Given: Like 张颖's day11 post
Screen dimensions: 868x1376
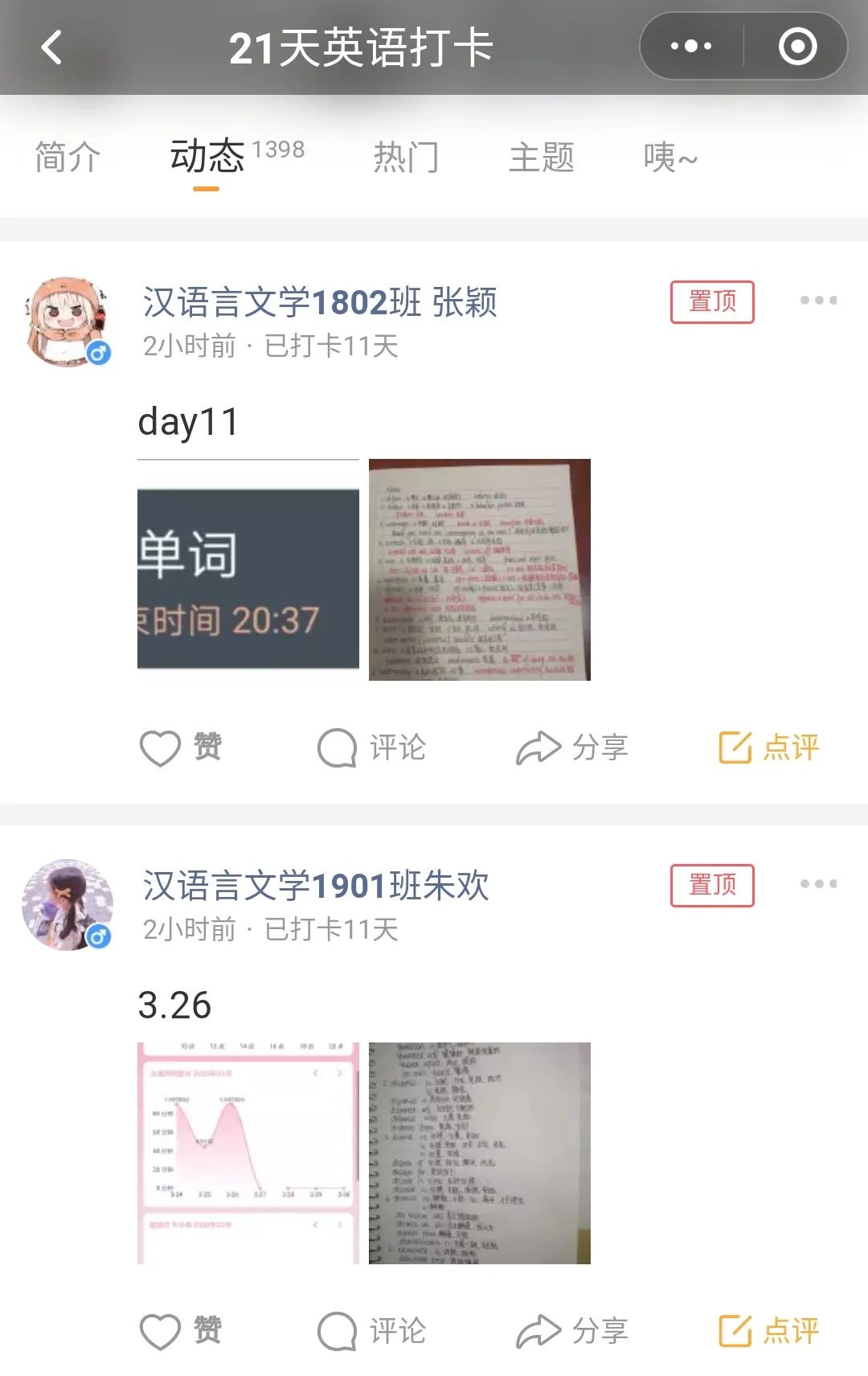Looking at the screenshot, I should click(180, 747).
